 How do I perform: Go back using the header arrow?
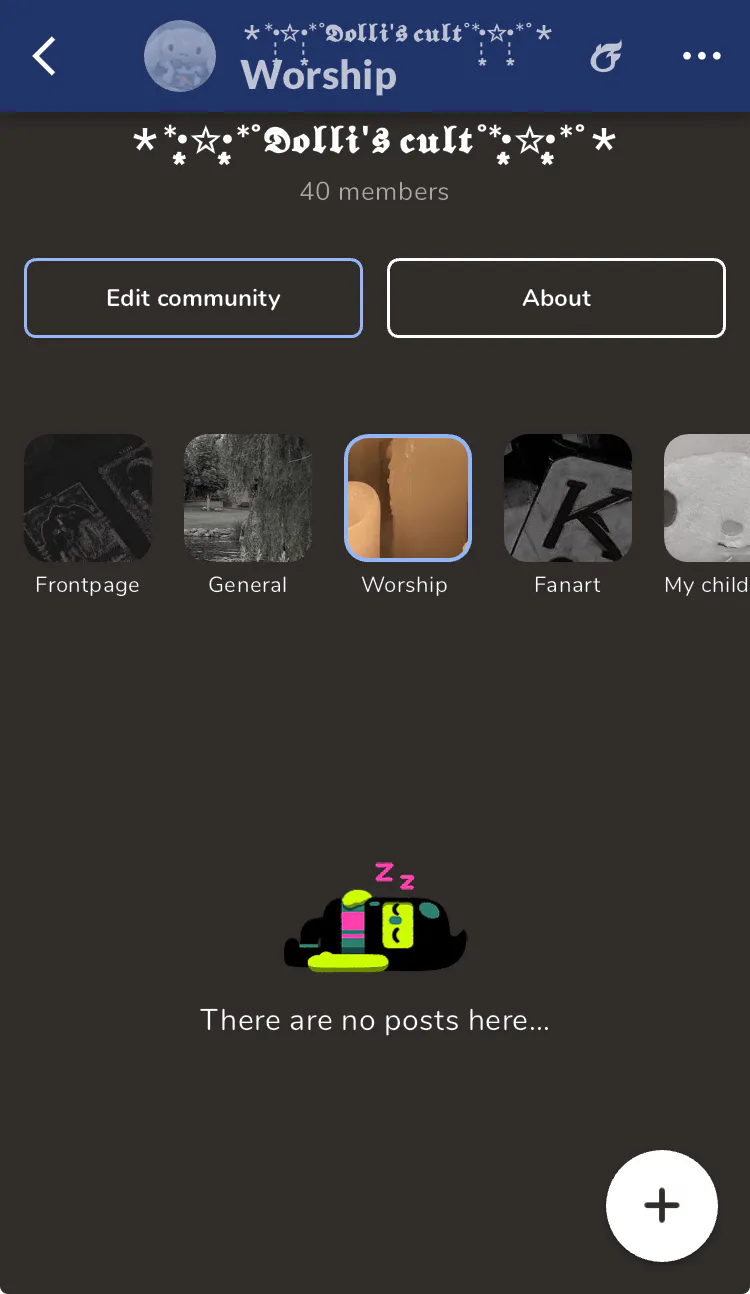(x=44, y=56)
